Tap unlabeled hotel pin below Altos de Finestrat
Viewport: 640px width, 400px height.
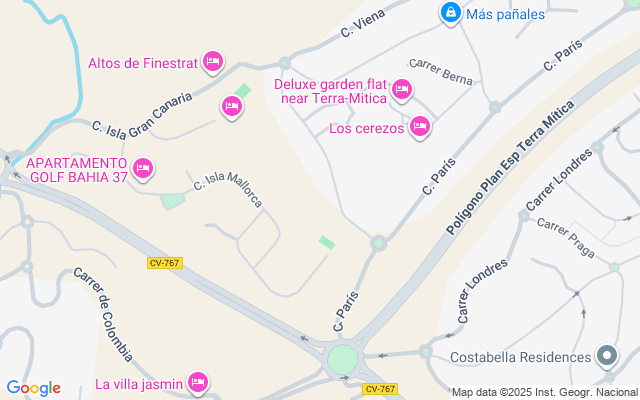pyautogui.click(x=232, y=106)
